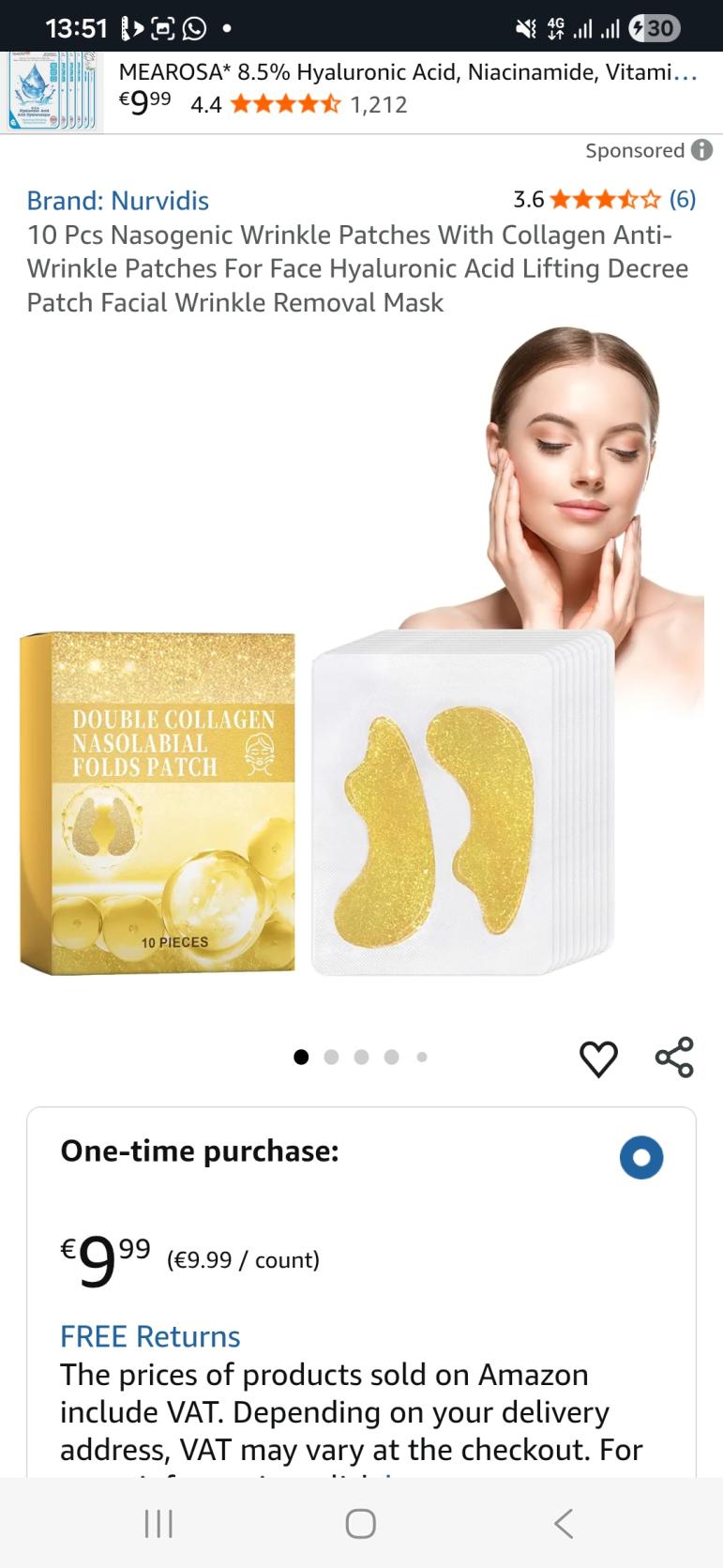Image resolution: width=723 pixels, height=1568 pixels.
Task: Go to the home screen
Action: pos(361,1523)
